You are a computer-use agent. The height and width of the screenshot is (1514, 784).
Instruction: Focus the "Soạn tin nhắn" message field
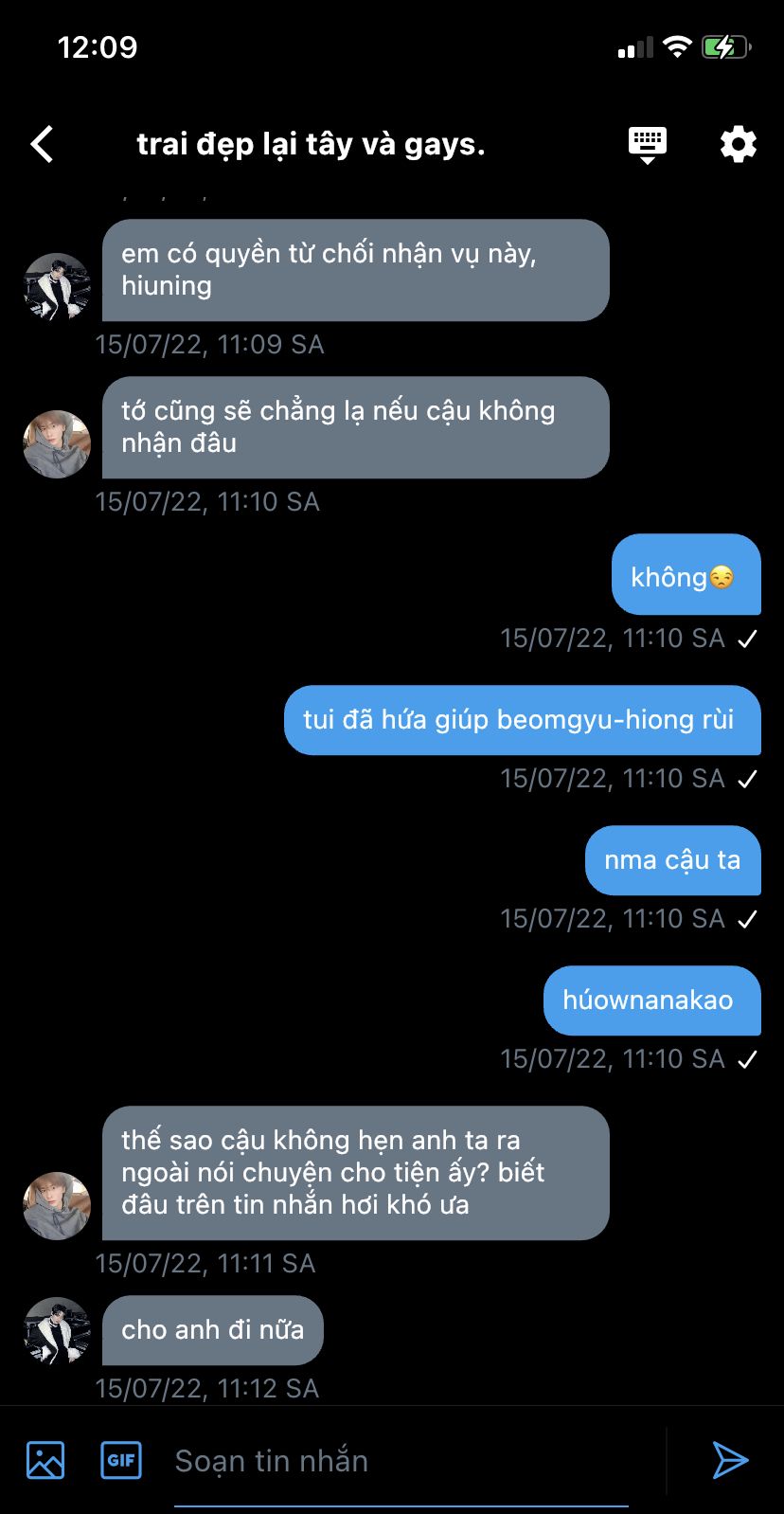tap(400, 1461)
